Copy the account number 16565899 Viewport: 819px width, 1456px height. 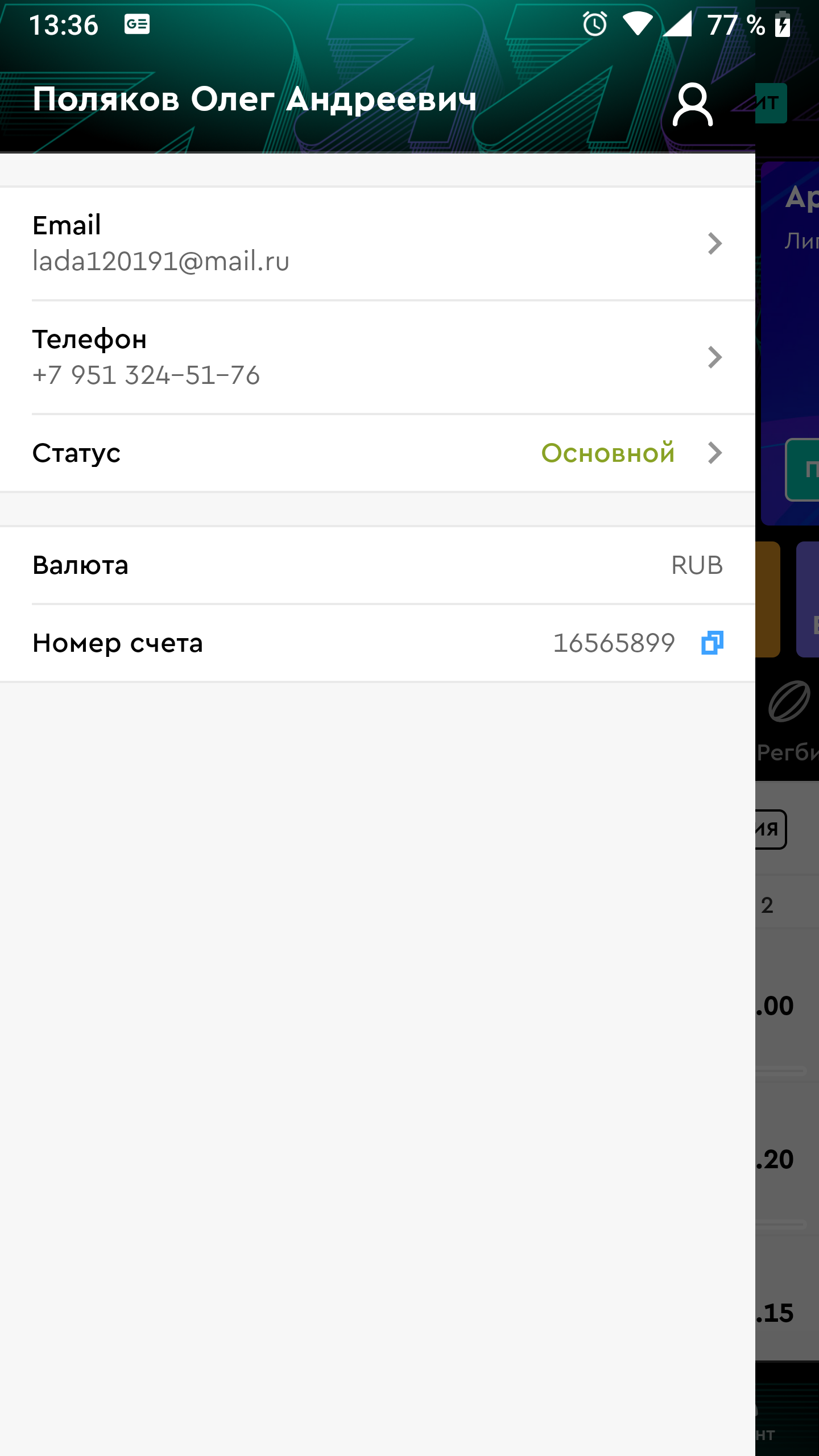pos(712,643)
